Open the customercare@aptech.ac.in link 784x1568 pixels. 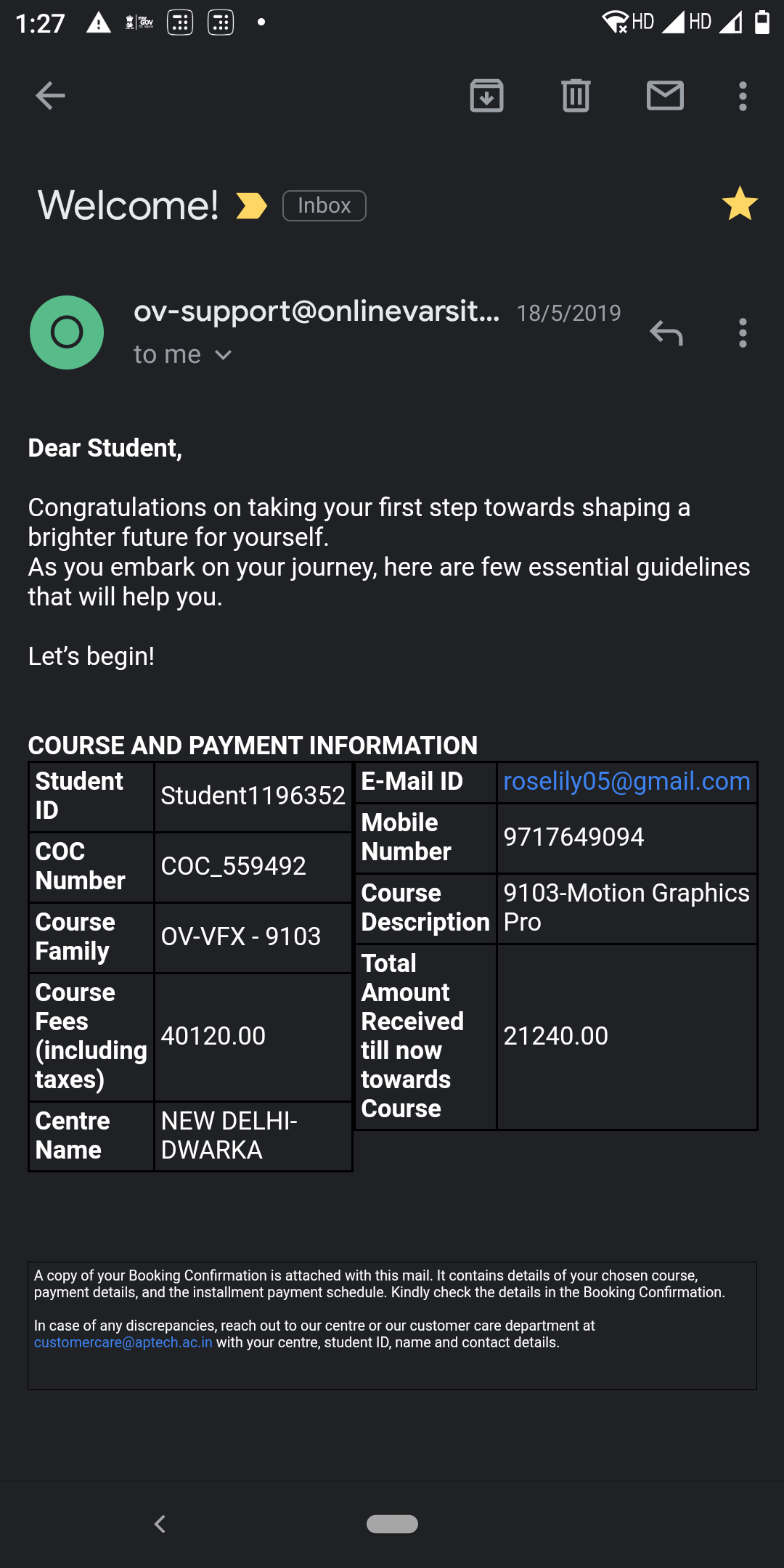(123, 1342)
